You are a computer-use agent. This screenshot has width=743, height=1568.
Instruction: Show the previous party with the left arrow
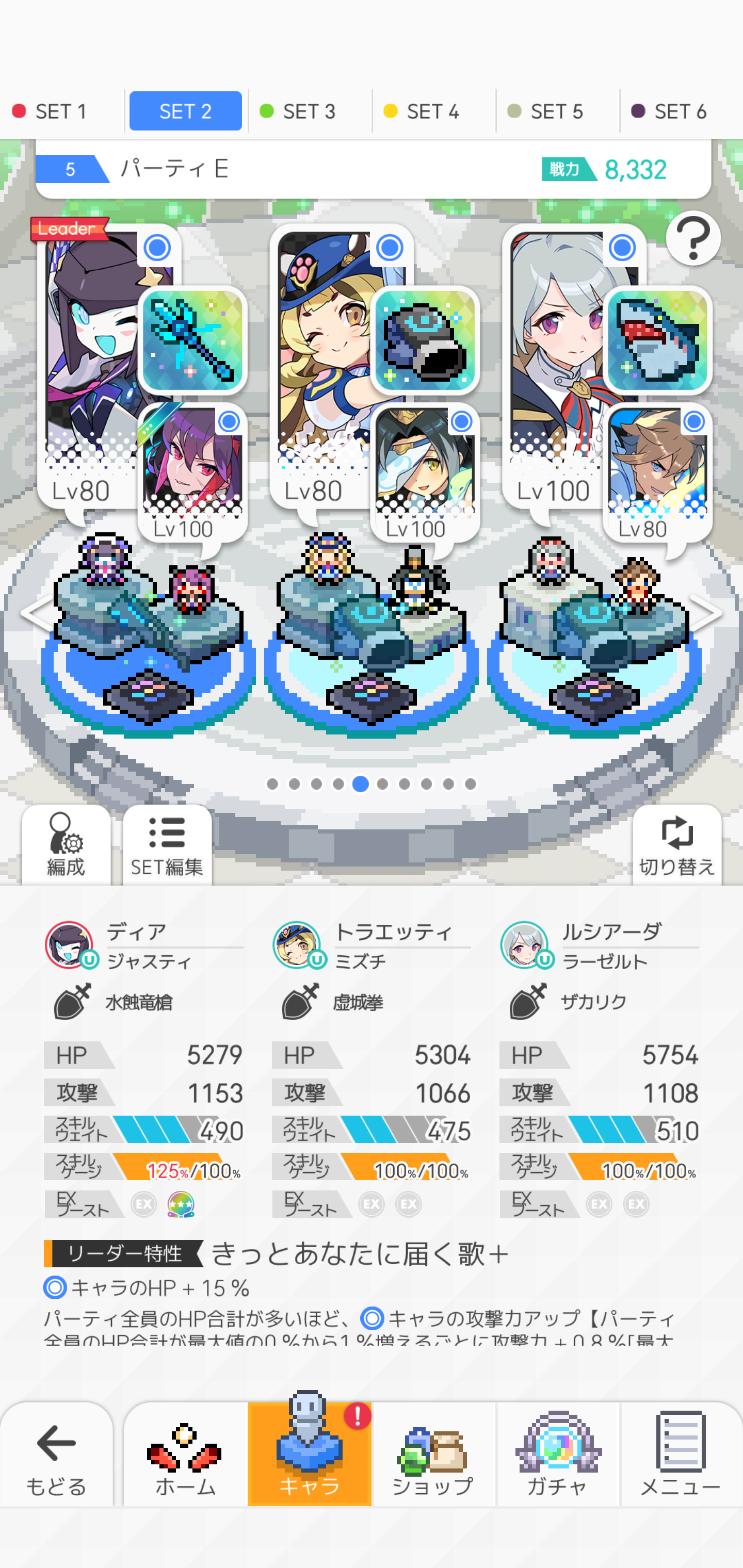click(35, 613)
